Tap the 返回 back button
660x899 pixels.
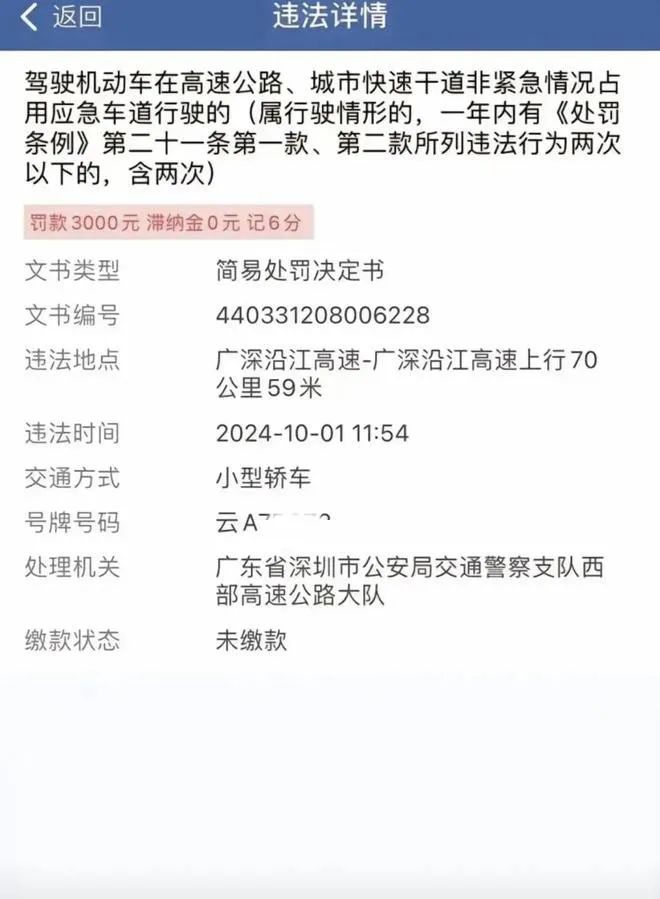tap(60, 17)
